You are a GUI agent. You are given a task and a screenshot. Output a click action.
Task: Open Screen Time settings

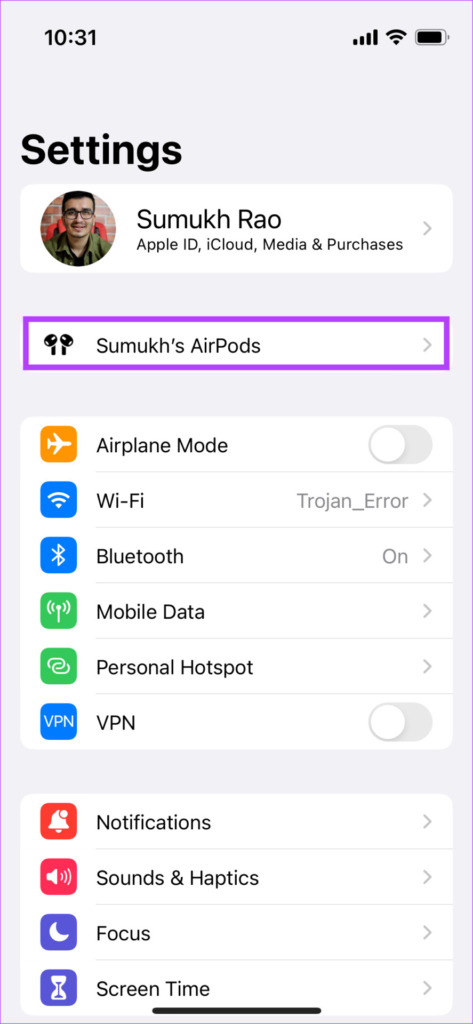coord(236,987)
